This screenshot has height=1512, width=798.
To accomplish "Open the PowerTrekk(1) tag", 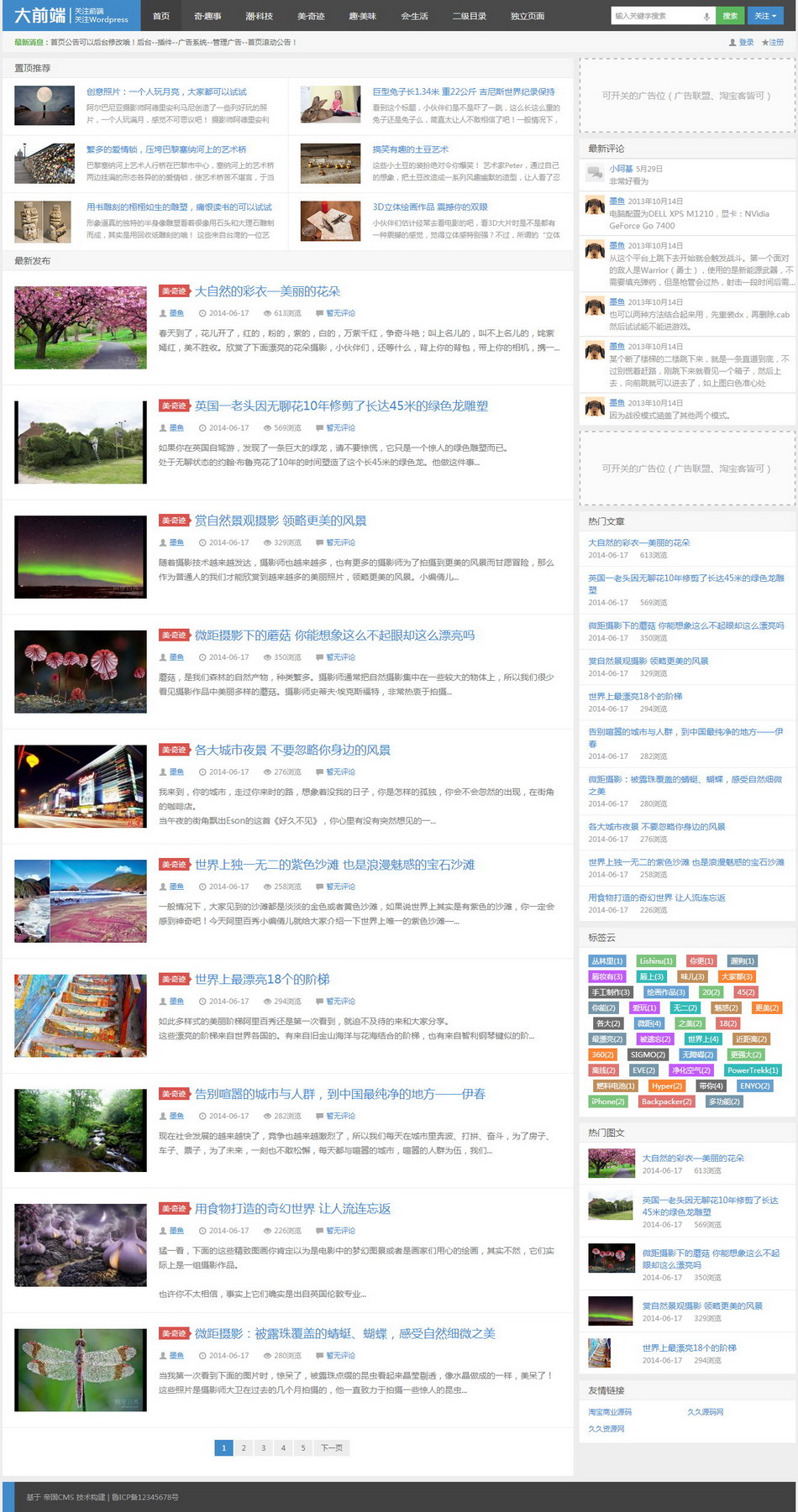I will pos(753,1070).
